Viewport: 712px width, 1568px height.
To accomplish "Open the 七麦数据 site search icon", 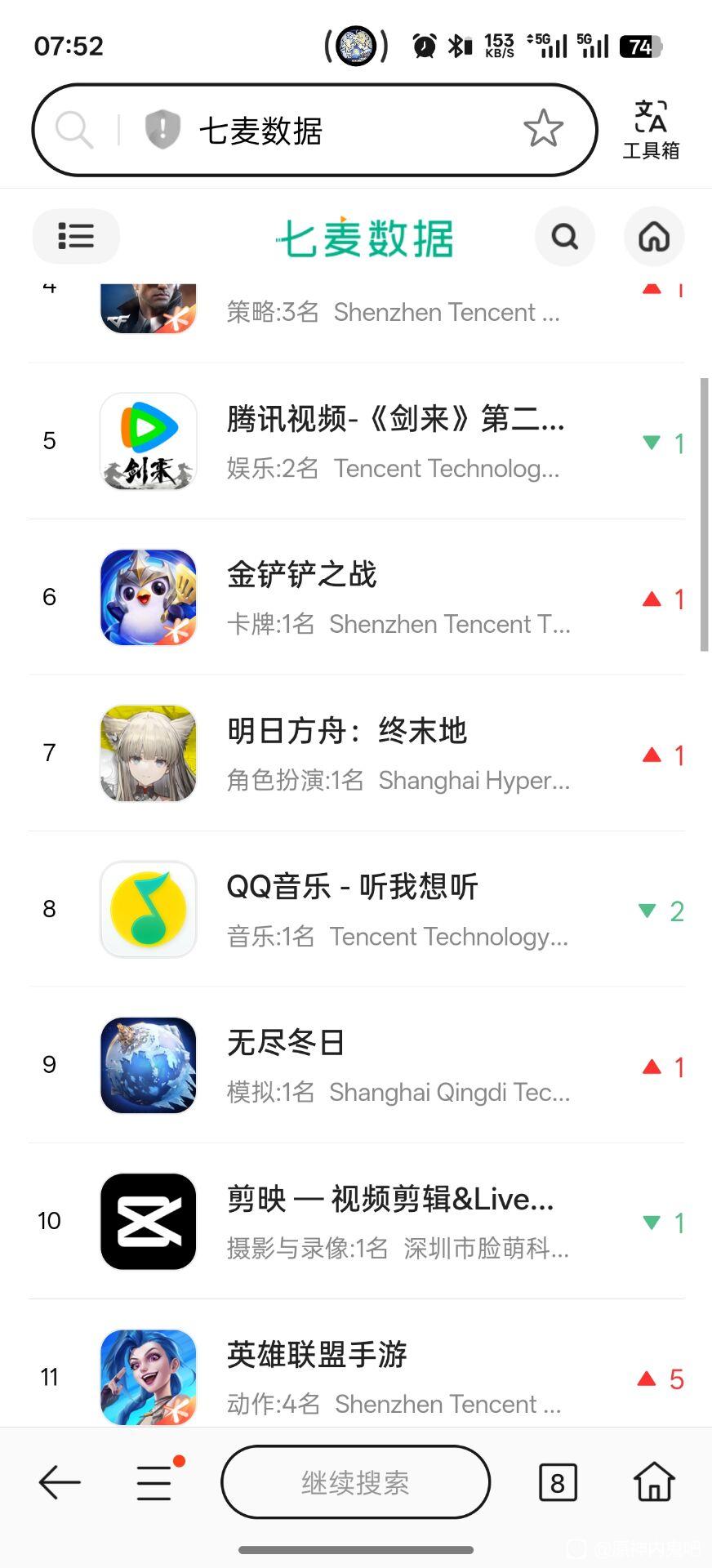I will [565, 237].
